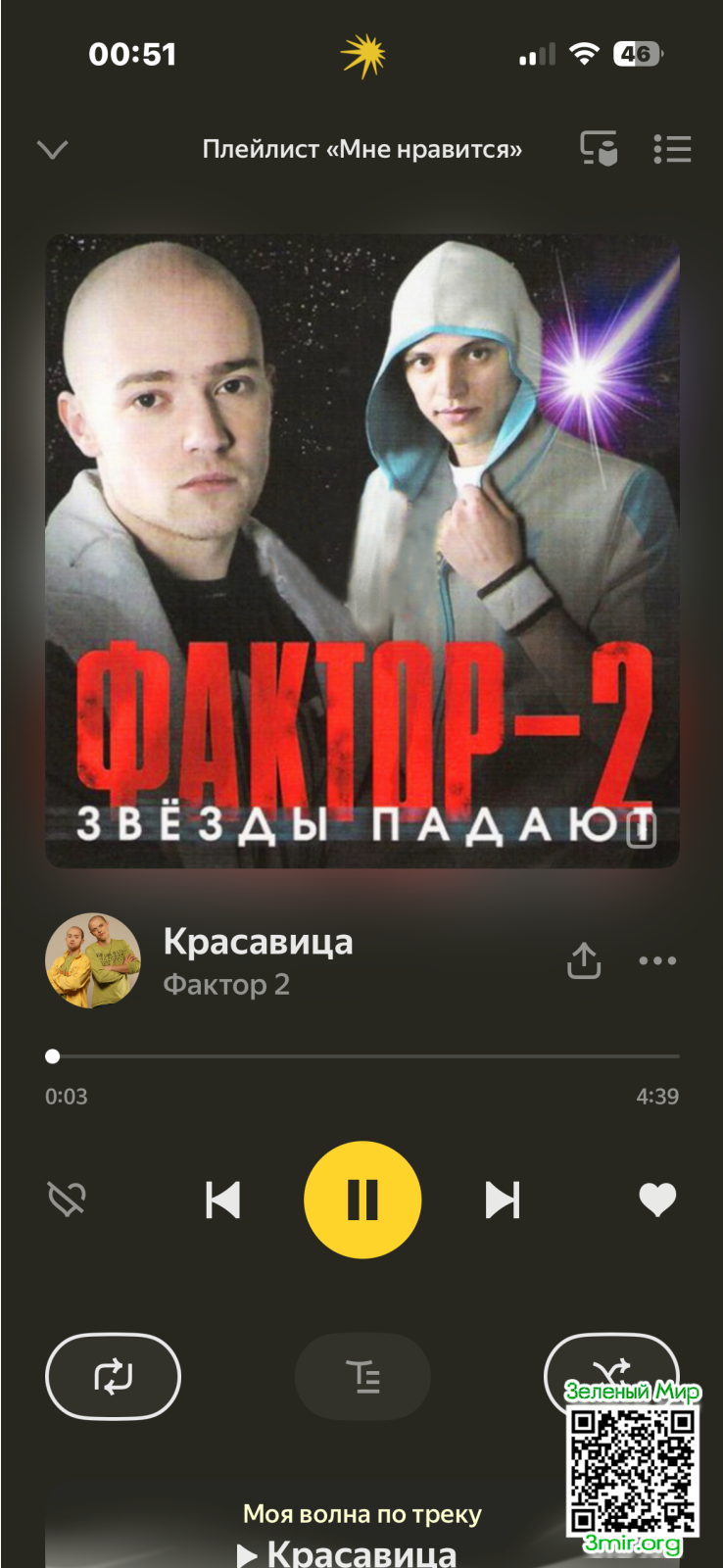The width and height of the screenshot is (723, 1568).
Task: Pause the playing song
Action: coord(362,1200)
